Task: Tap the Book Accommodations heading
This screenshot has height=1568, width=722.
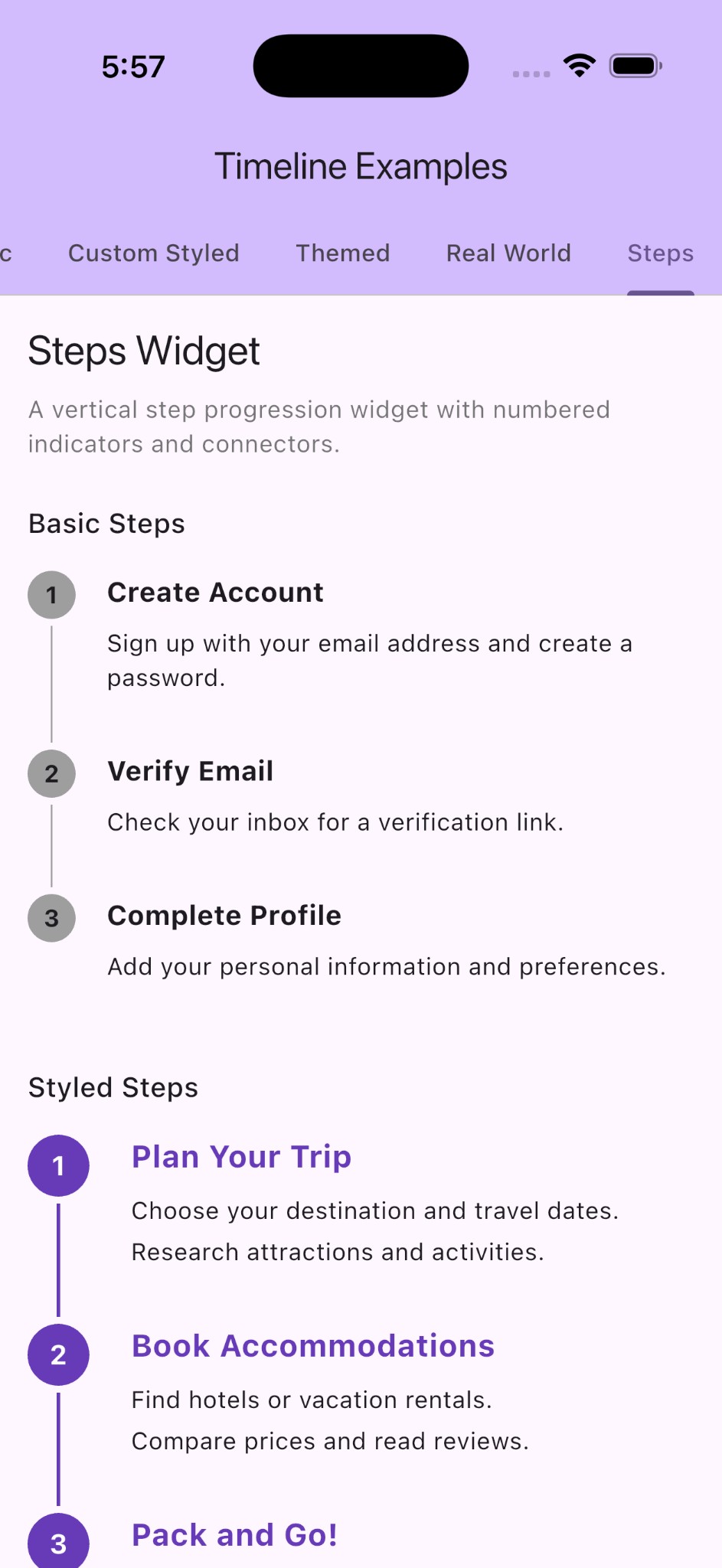Action: pyautogui.click(x=312, y=1346)
